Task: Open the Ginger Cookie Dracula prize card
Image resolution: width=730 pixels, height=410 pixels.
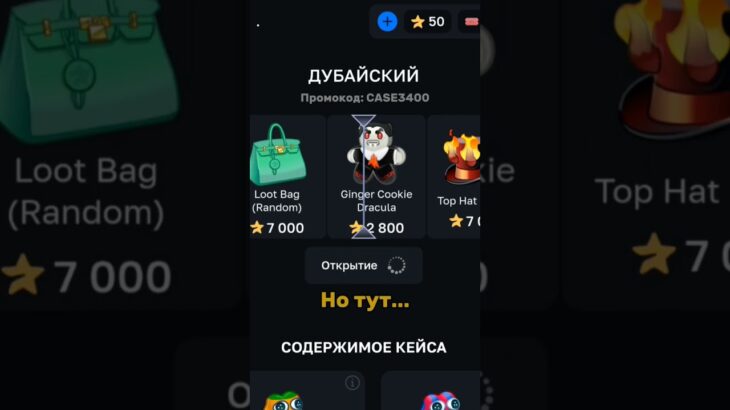Action: 376,178
